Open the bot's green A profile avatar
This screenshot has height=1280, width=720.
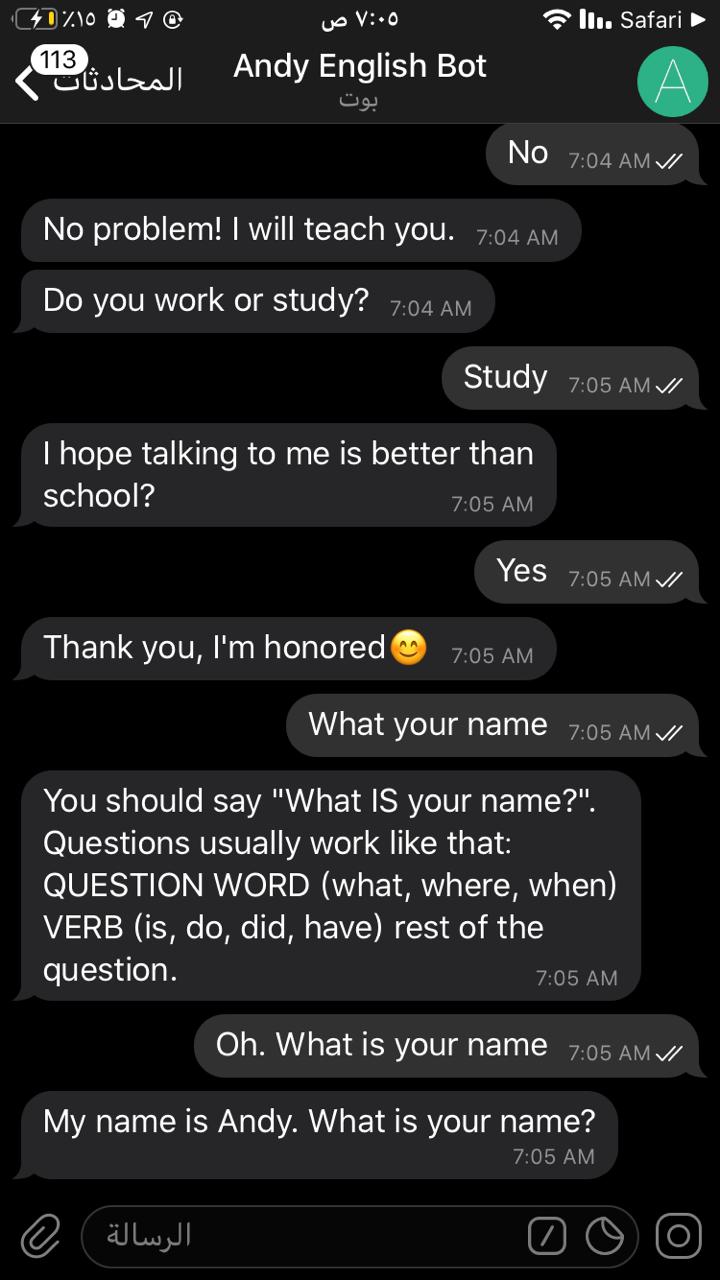pyautogui.click(x=672, y=82)
